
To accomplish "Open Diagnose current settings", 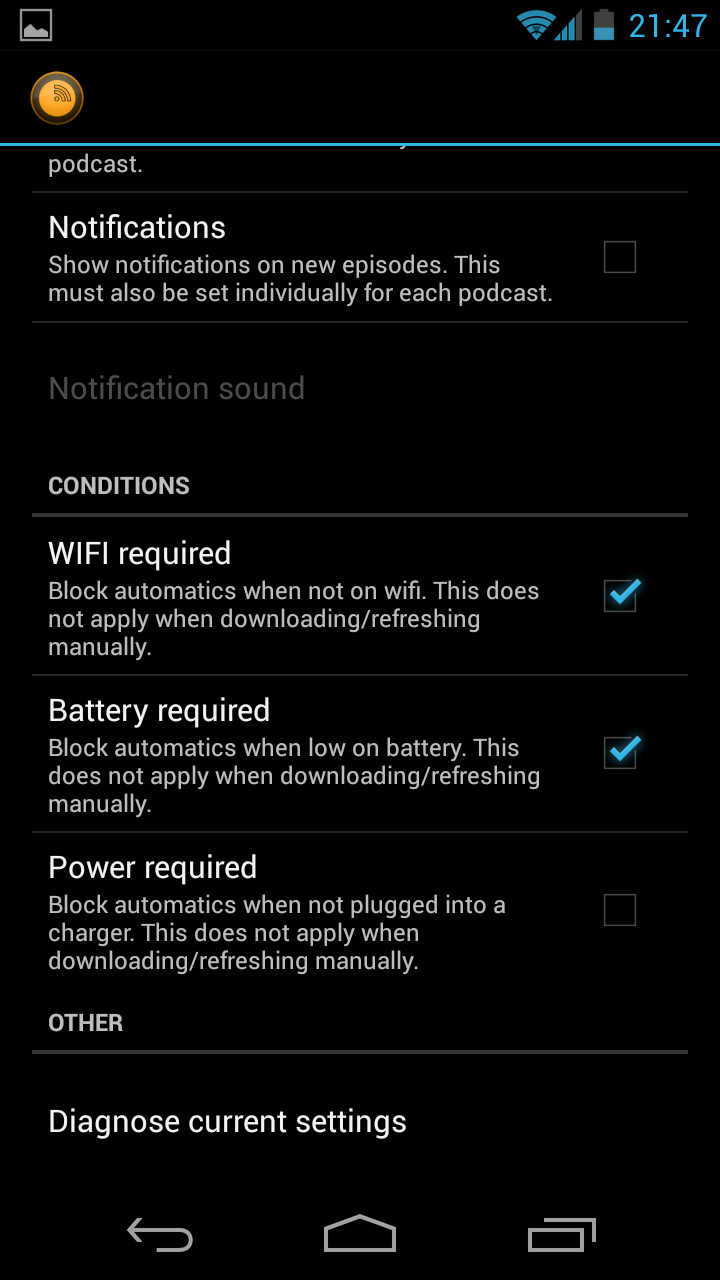I will pos(360,1122).
